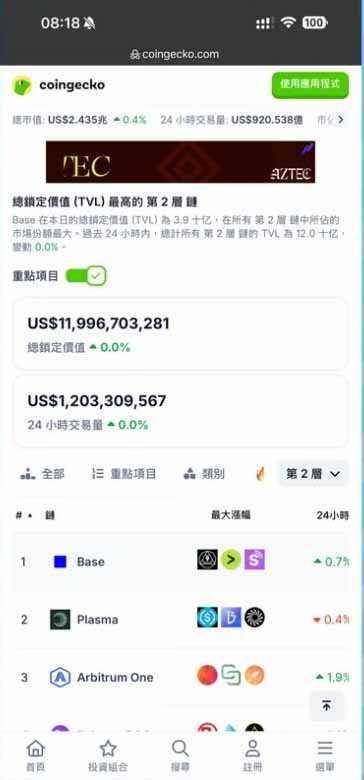The width and height of the screenshot is (364, 780).
Task: Select the 重點項目 list filter
Action: pyautogui.click(x=124, y=474)
